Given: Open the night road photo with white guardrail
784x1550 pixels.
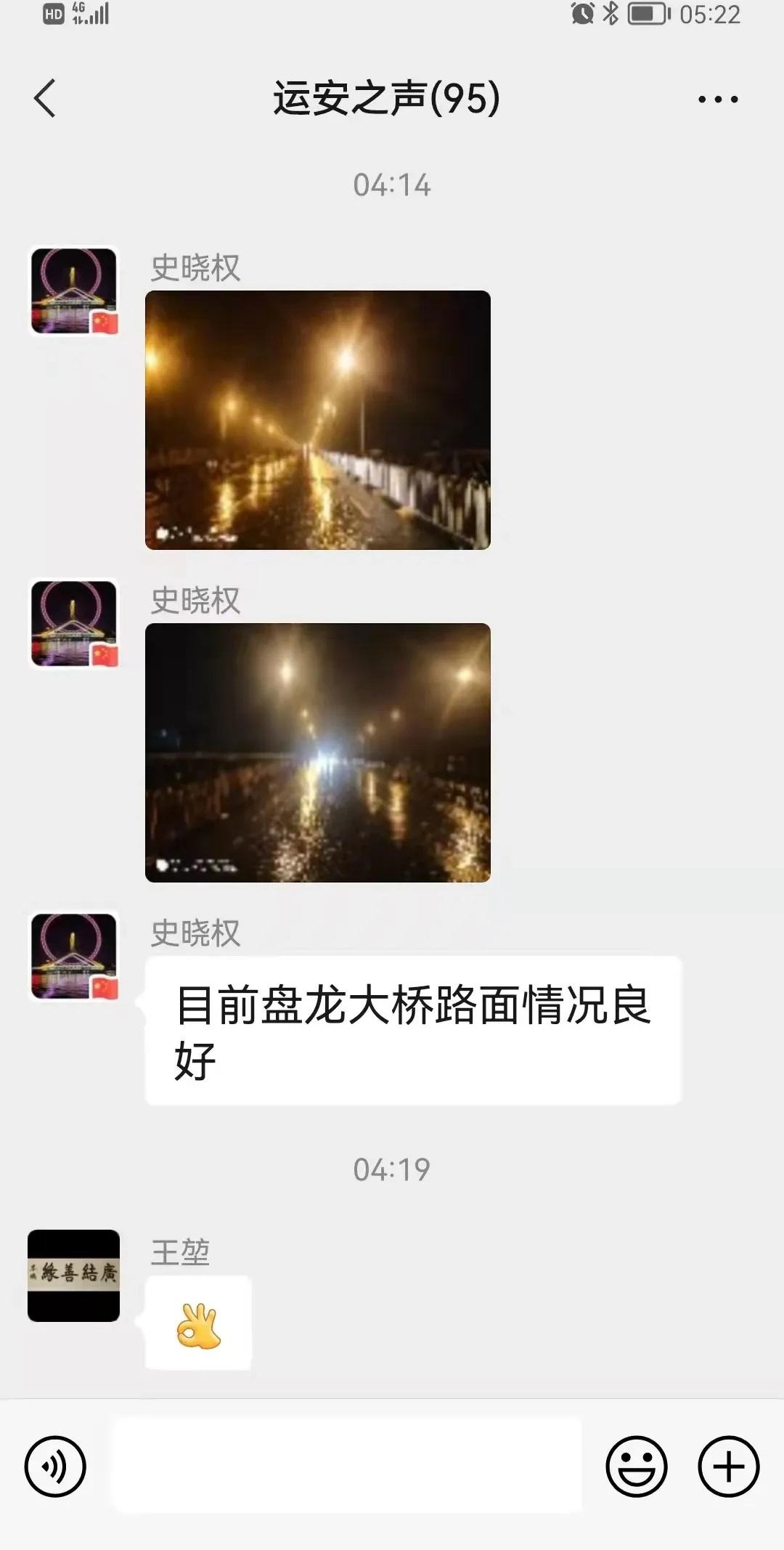Looking at the screenshot, I should (x=318, y=420).
